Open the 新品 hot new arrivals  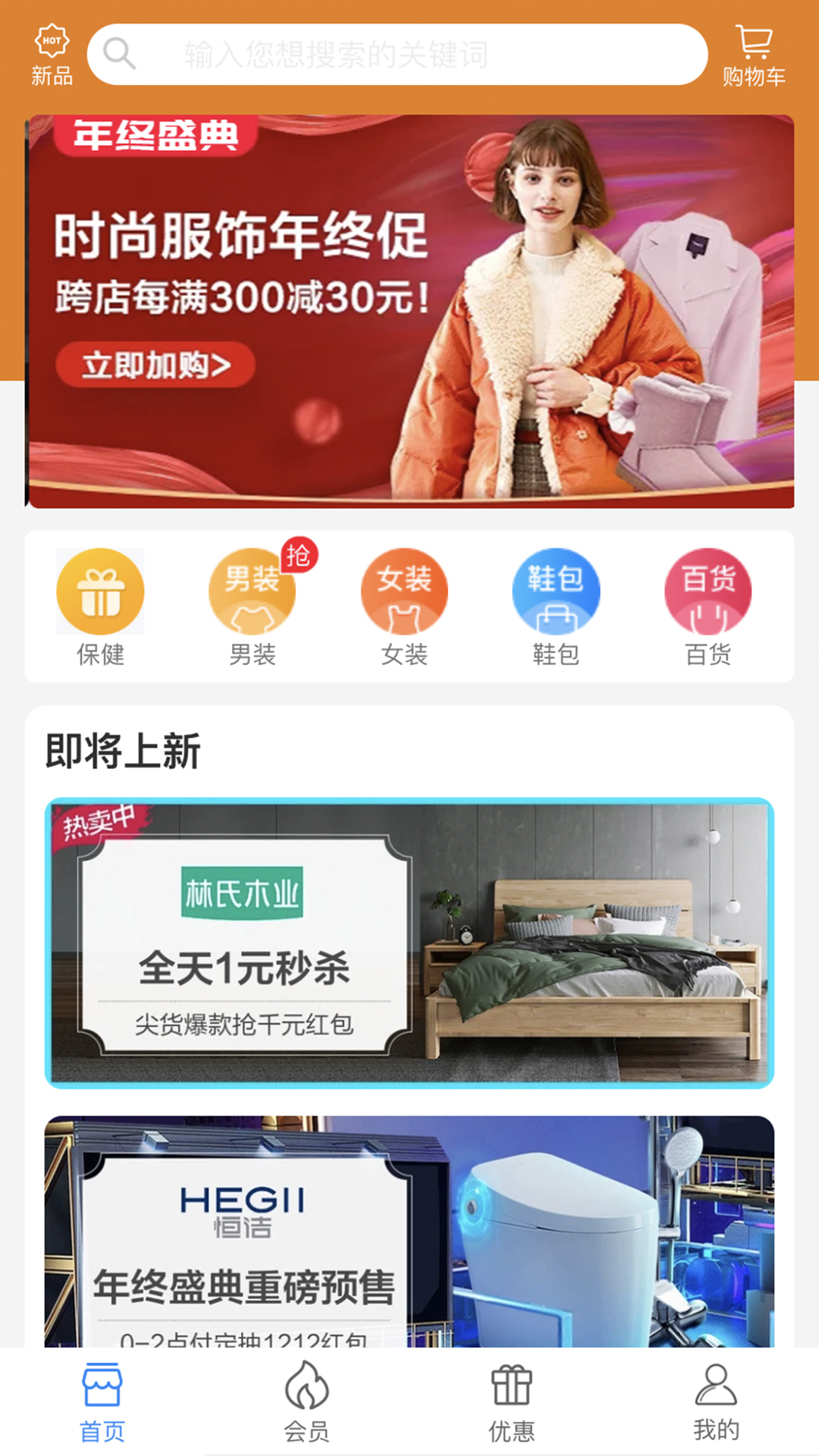pyautogui.click(x=52, y=55)
